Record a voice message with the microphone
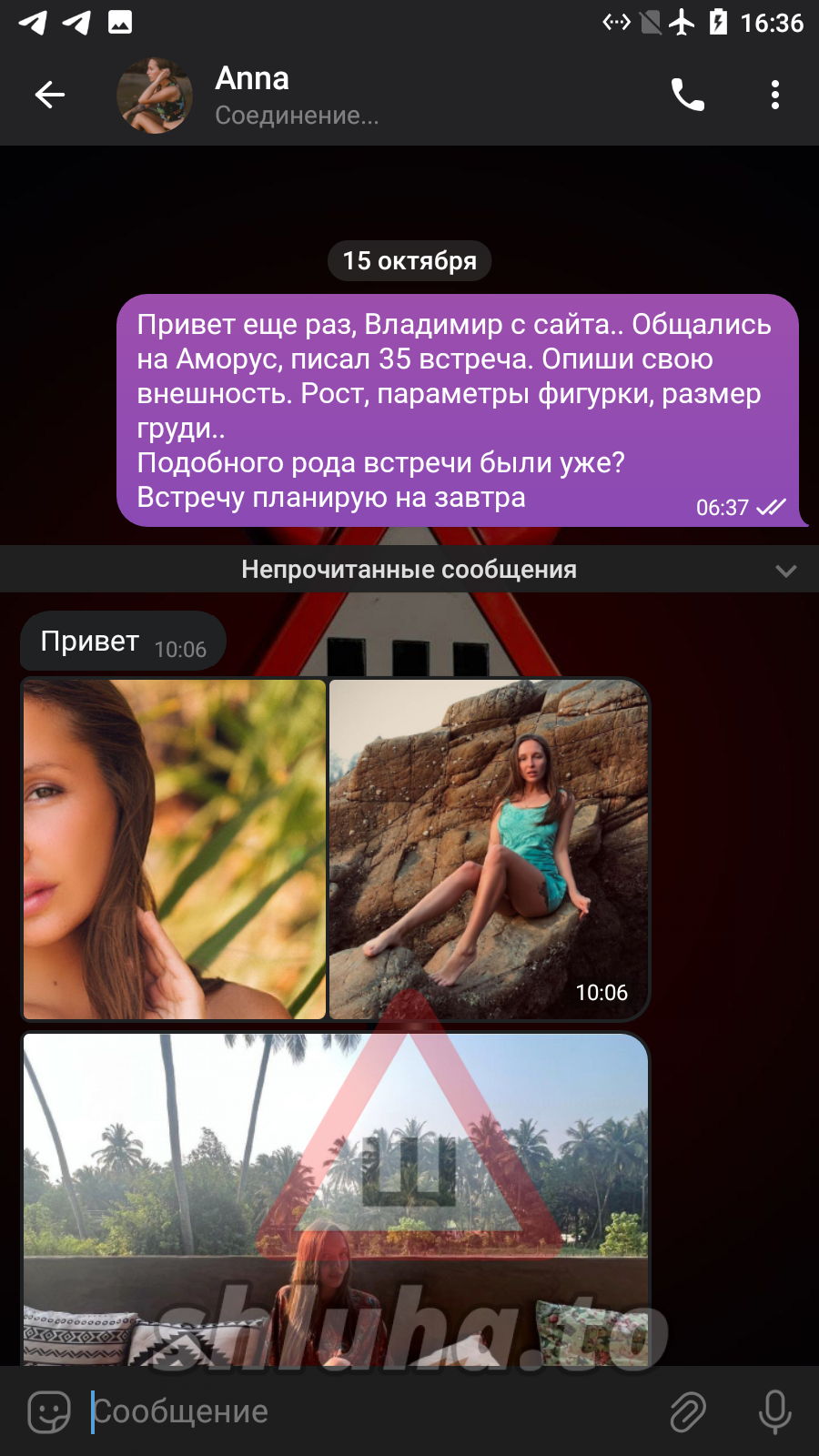The image size is (819, 1456). (774, 1411)
